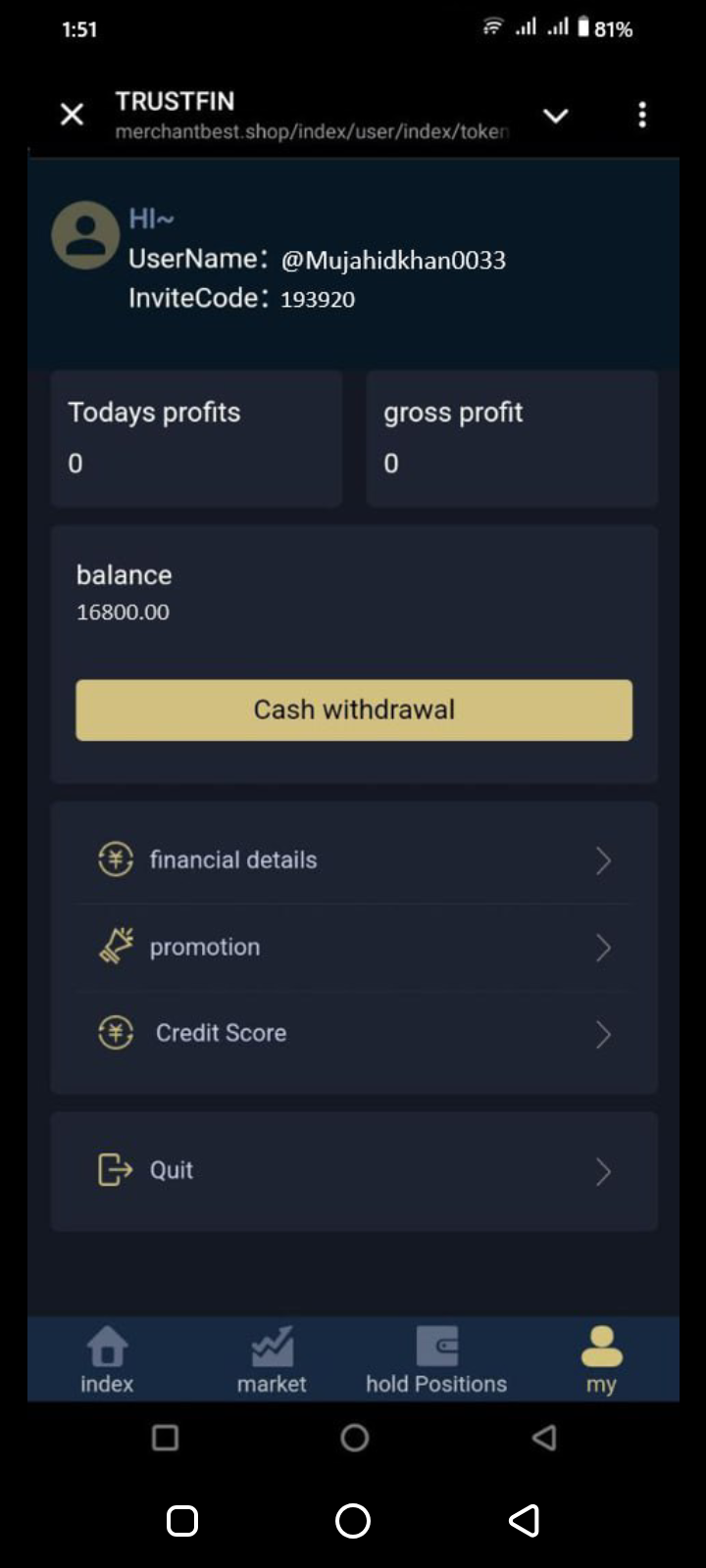Go to the market tab
Screen dimensions: 706x1568
click(272, 1359)
